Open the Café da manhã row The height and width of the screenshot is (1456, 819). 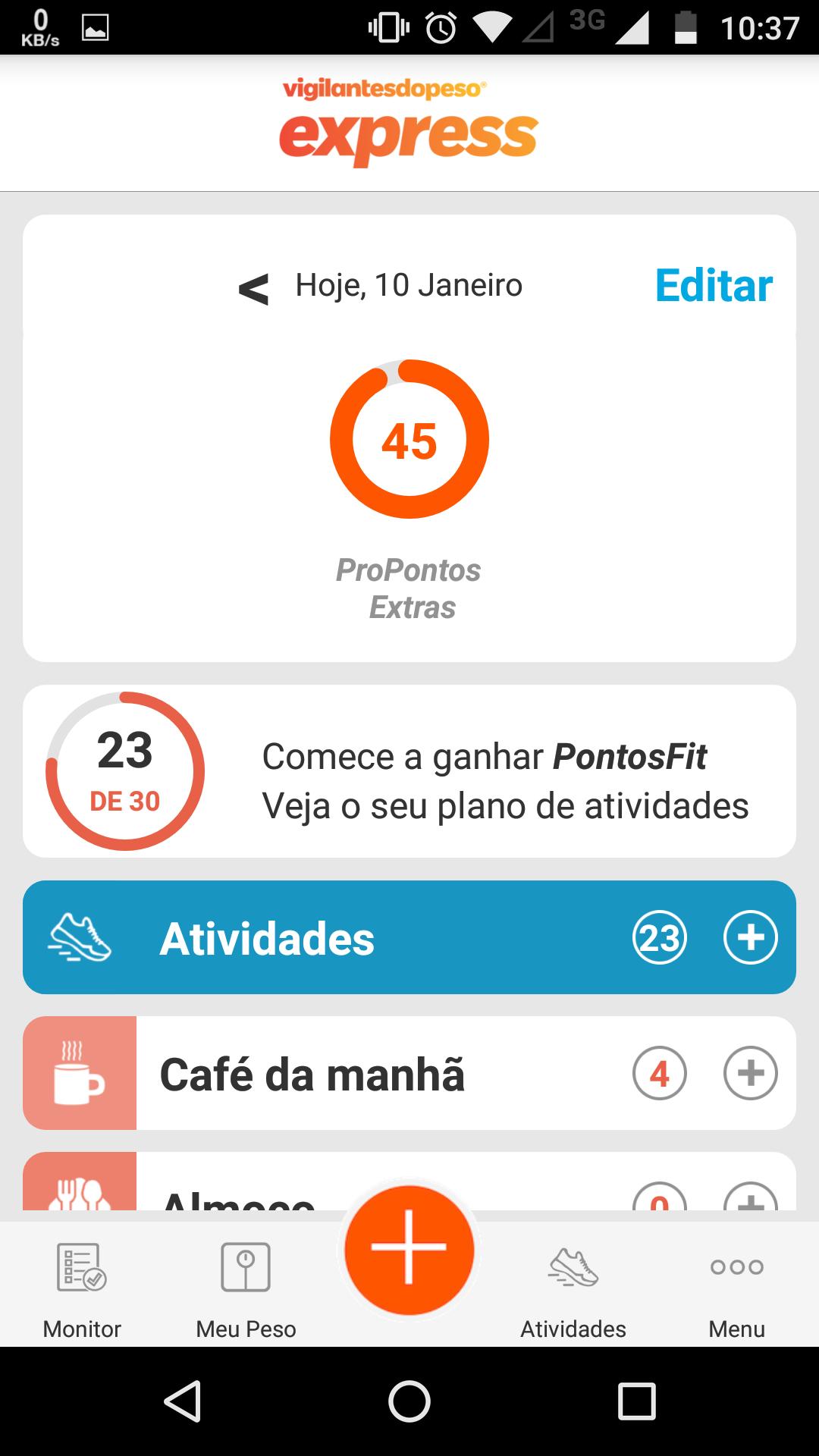(341, 1074)
